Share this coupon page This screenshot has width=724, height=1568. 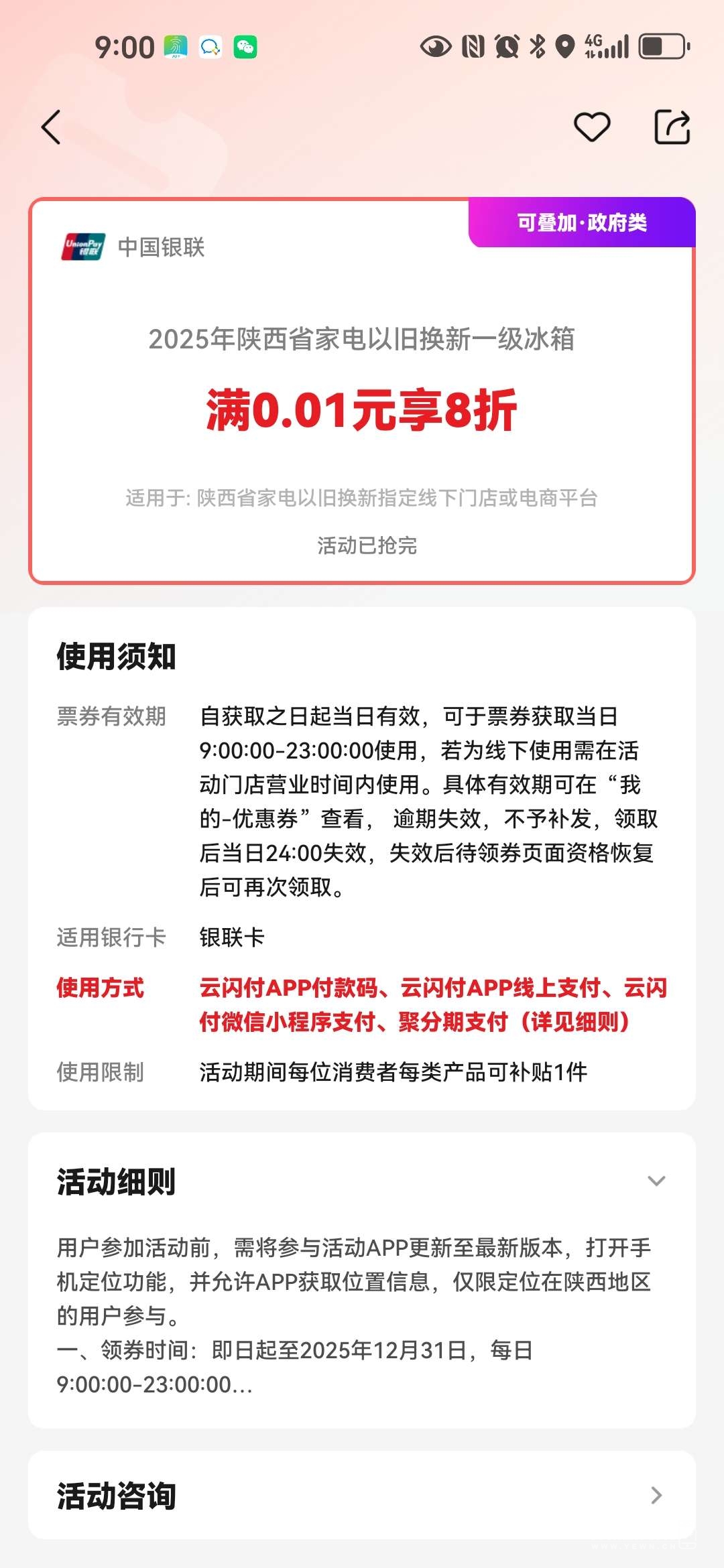click(672, 127)
